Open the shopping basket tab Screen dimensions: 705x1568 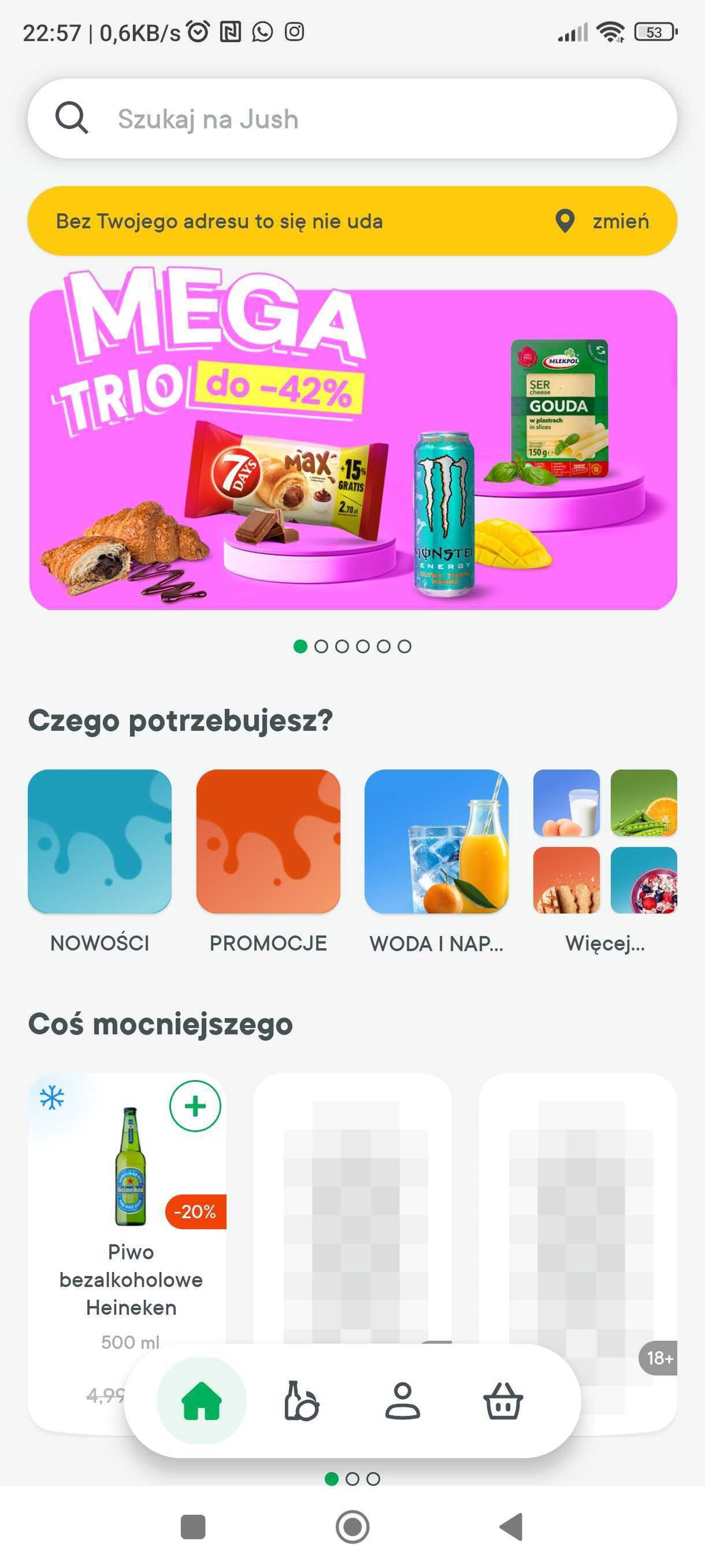[502, 1400]
